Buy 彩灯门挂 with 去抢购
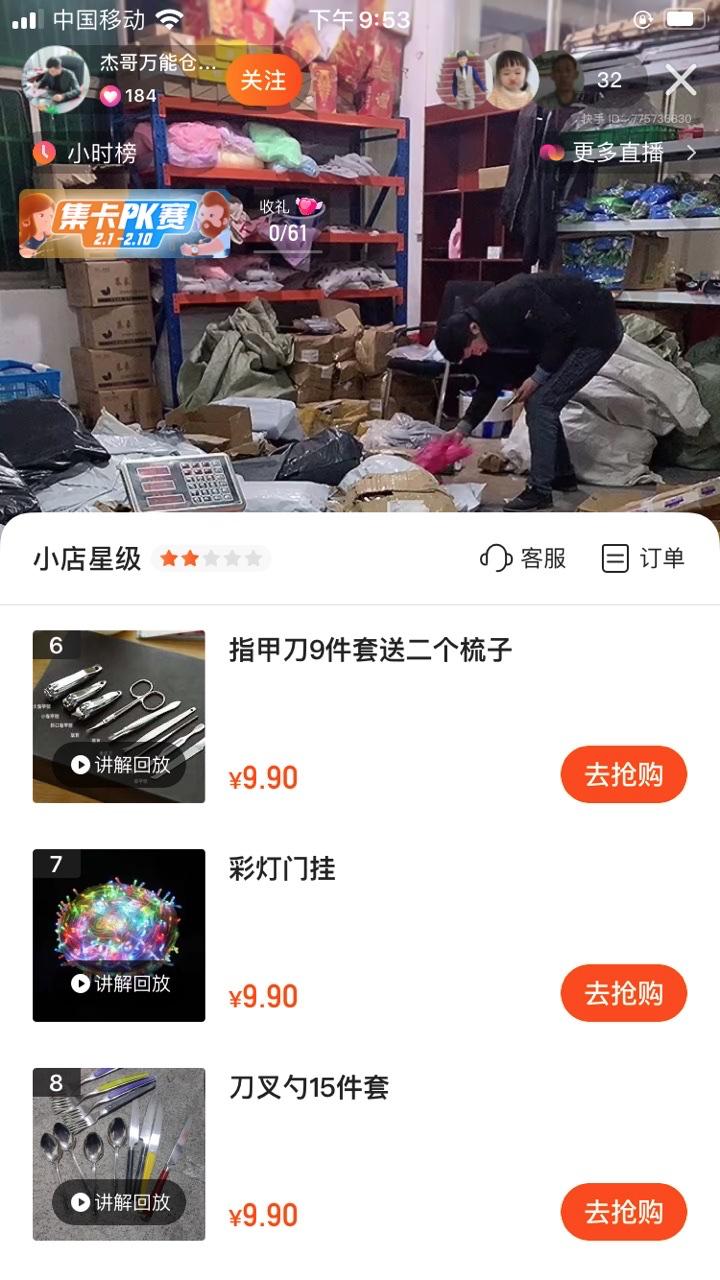 coord(623,993)
